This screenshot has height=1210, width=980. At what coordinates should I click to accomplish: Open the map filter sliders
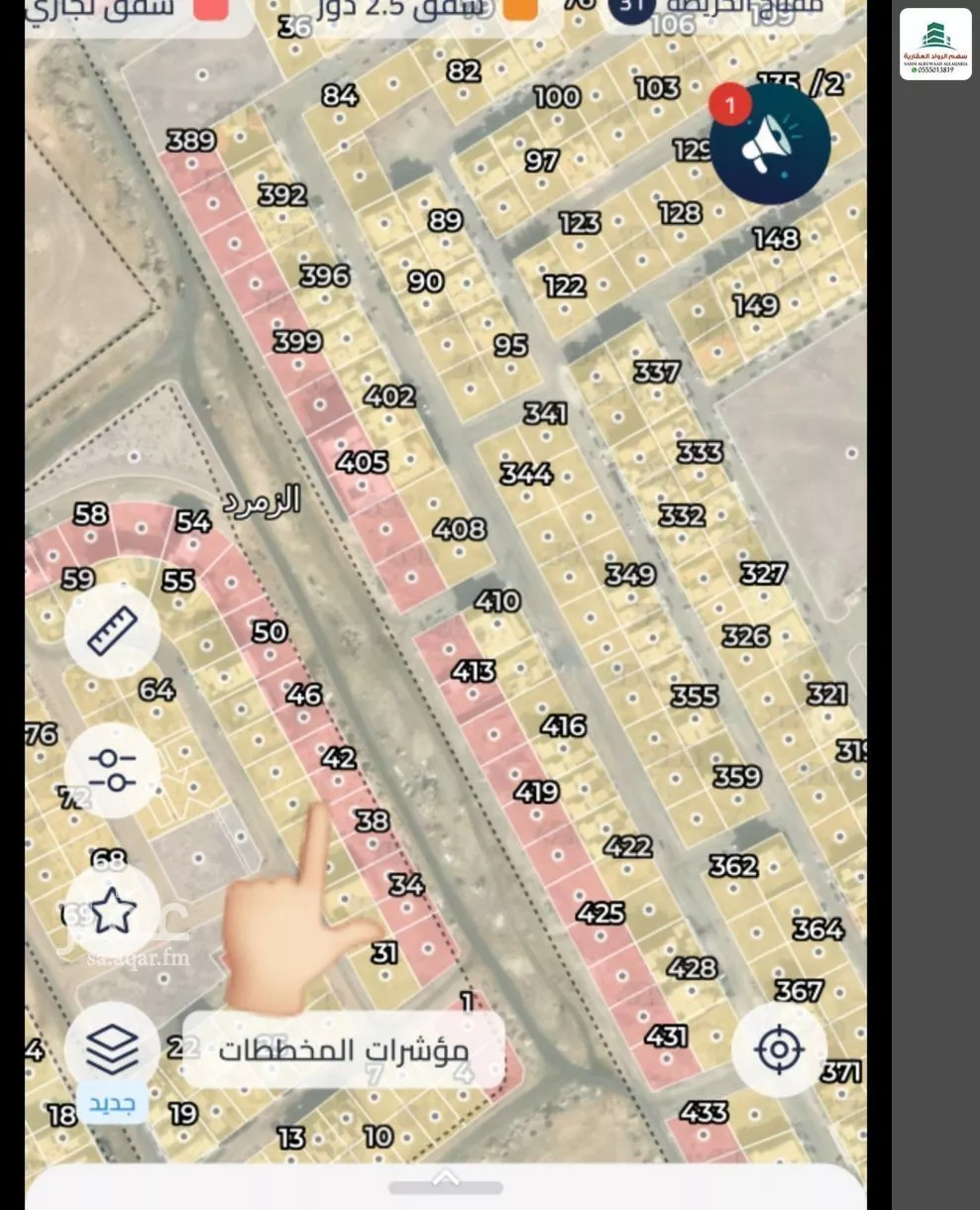click(x=112, y=770)
